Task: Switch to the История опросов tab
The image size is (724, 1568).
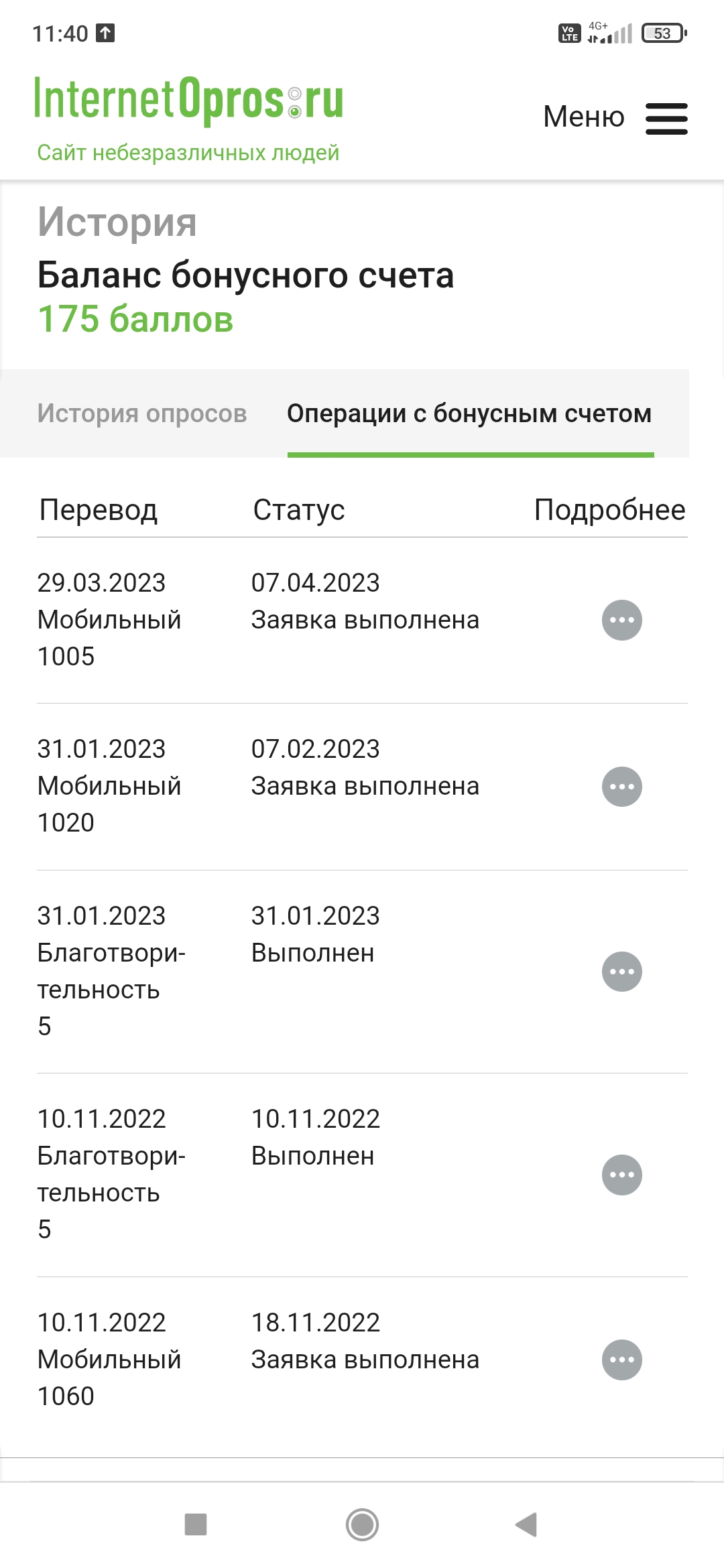Action: (142, 413)
